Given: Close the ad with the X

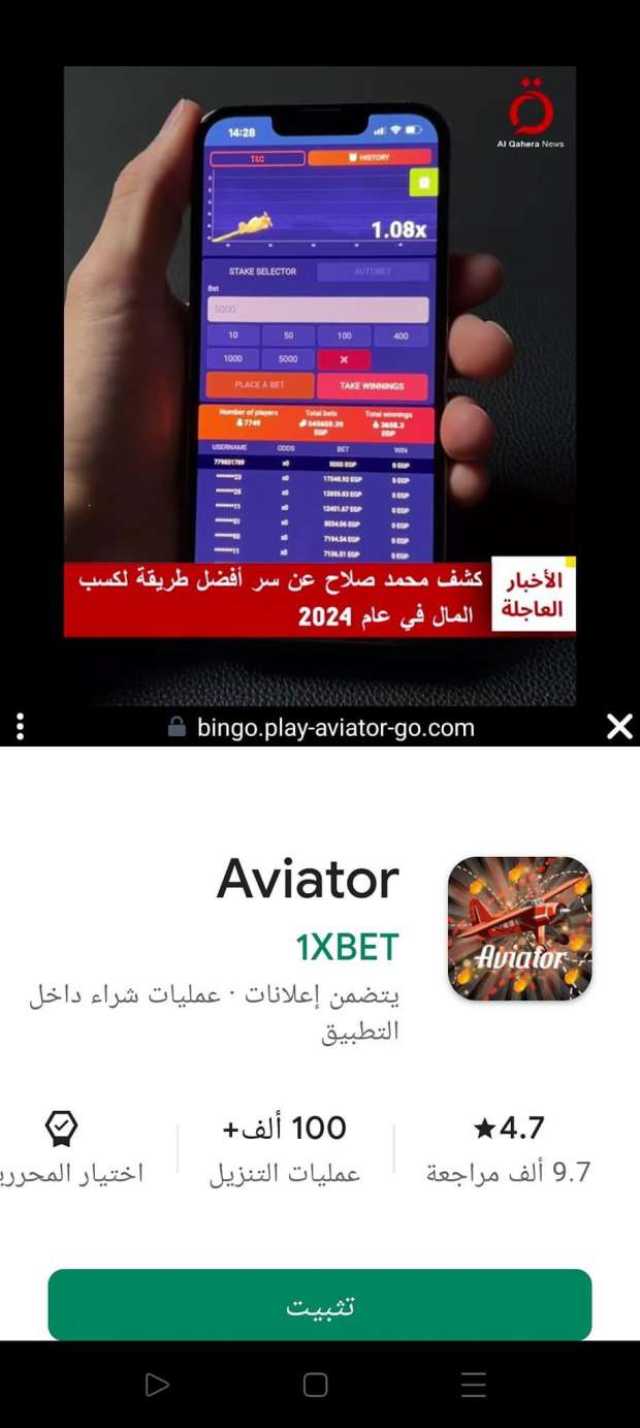Looking at the screenshot, I should [619, 727].
